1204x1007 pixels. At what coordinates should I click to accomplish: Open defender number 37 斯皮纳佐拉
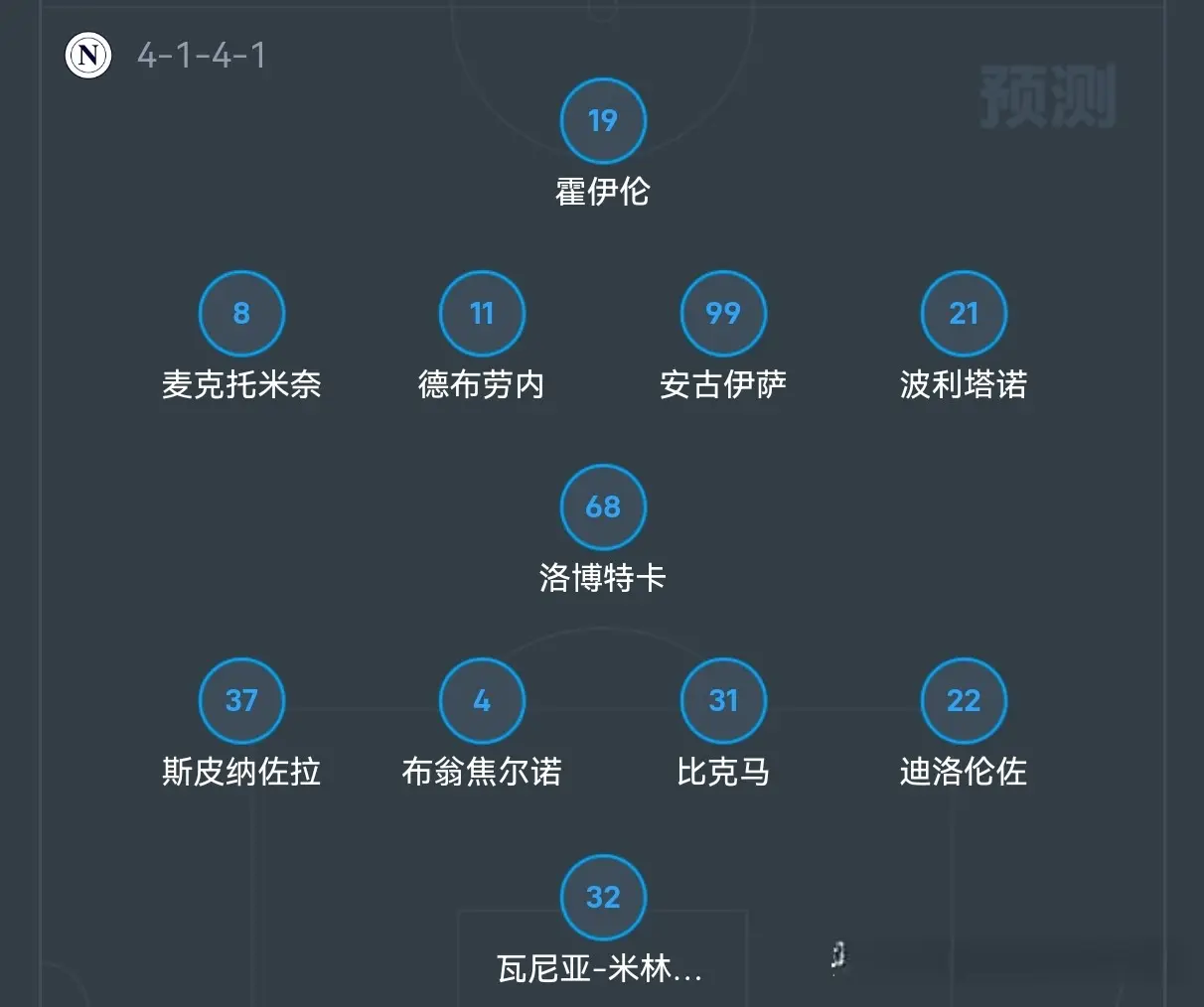click(241, 701)
